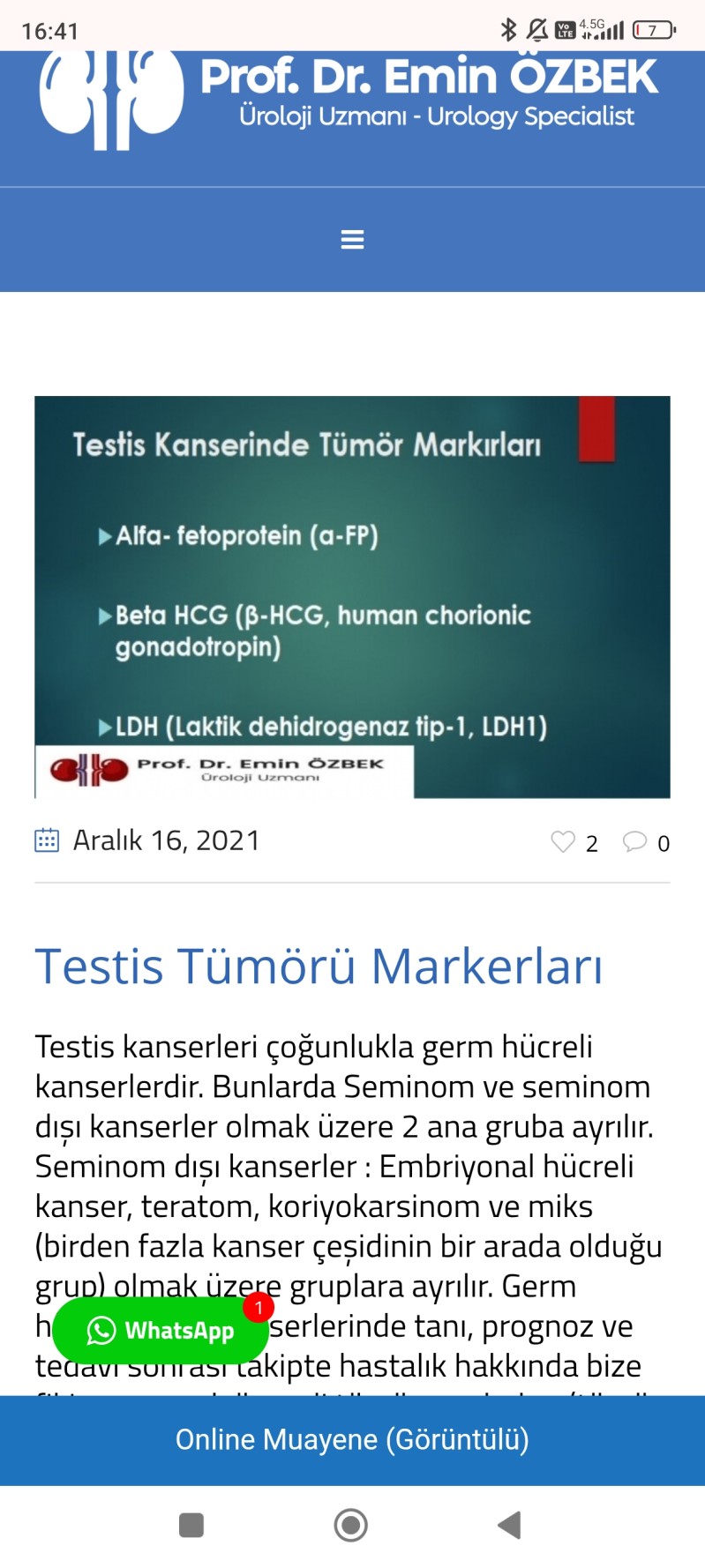Start a WhatsApp chat
Screen dimensions: 705x1568
pos(161,1330)
